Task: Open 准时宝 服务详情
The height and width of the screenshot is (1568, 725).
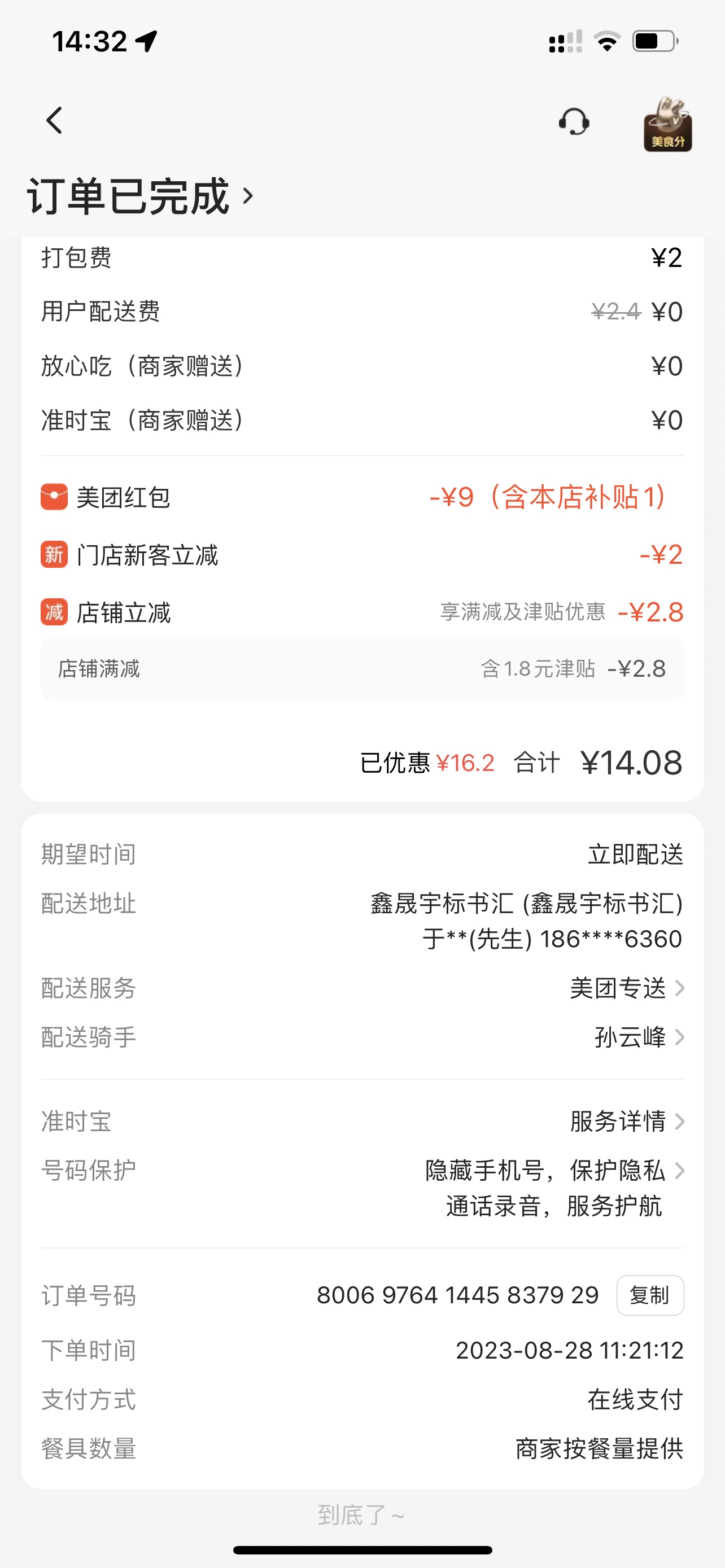Action: [x=627, y=1121]
